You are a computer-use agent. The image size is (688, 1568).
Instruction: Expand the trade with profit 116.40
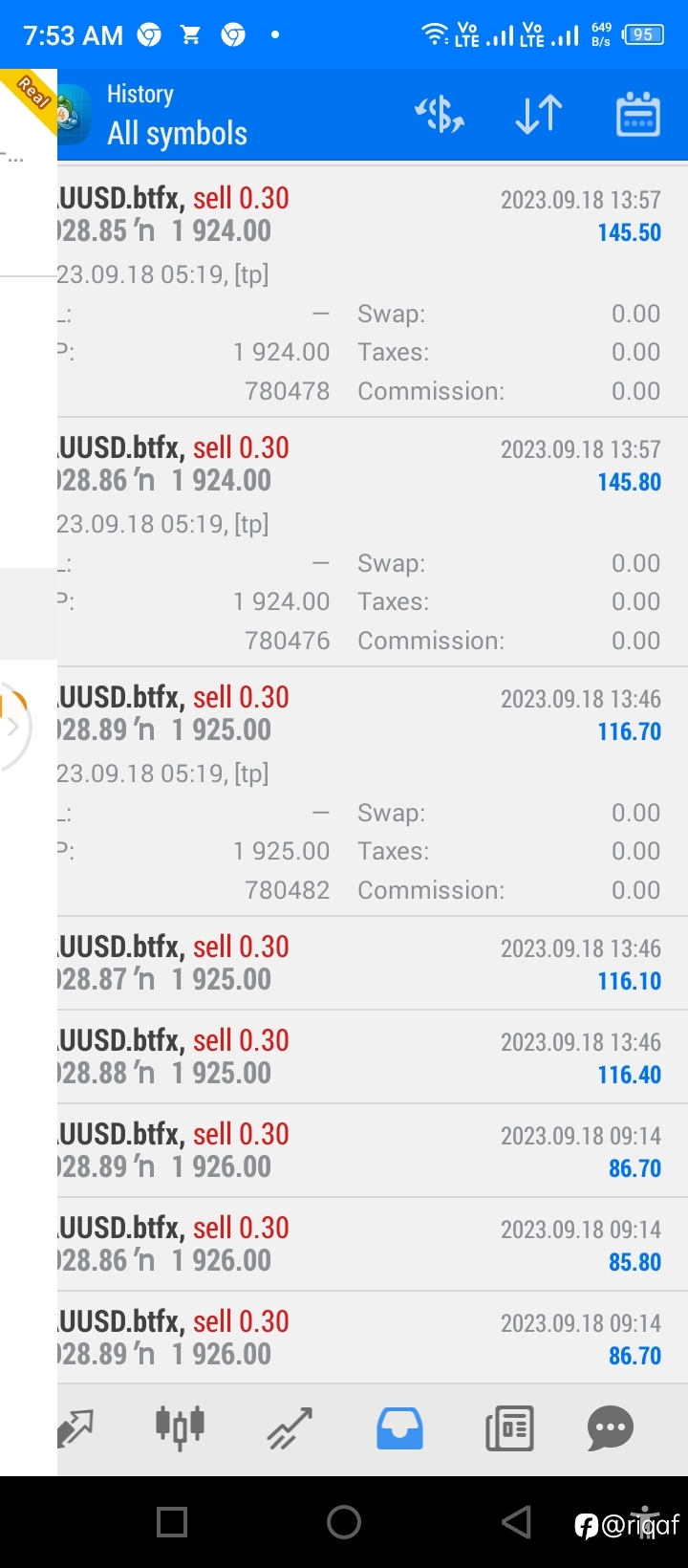373,1056
